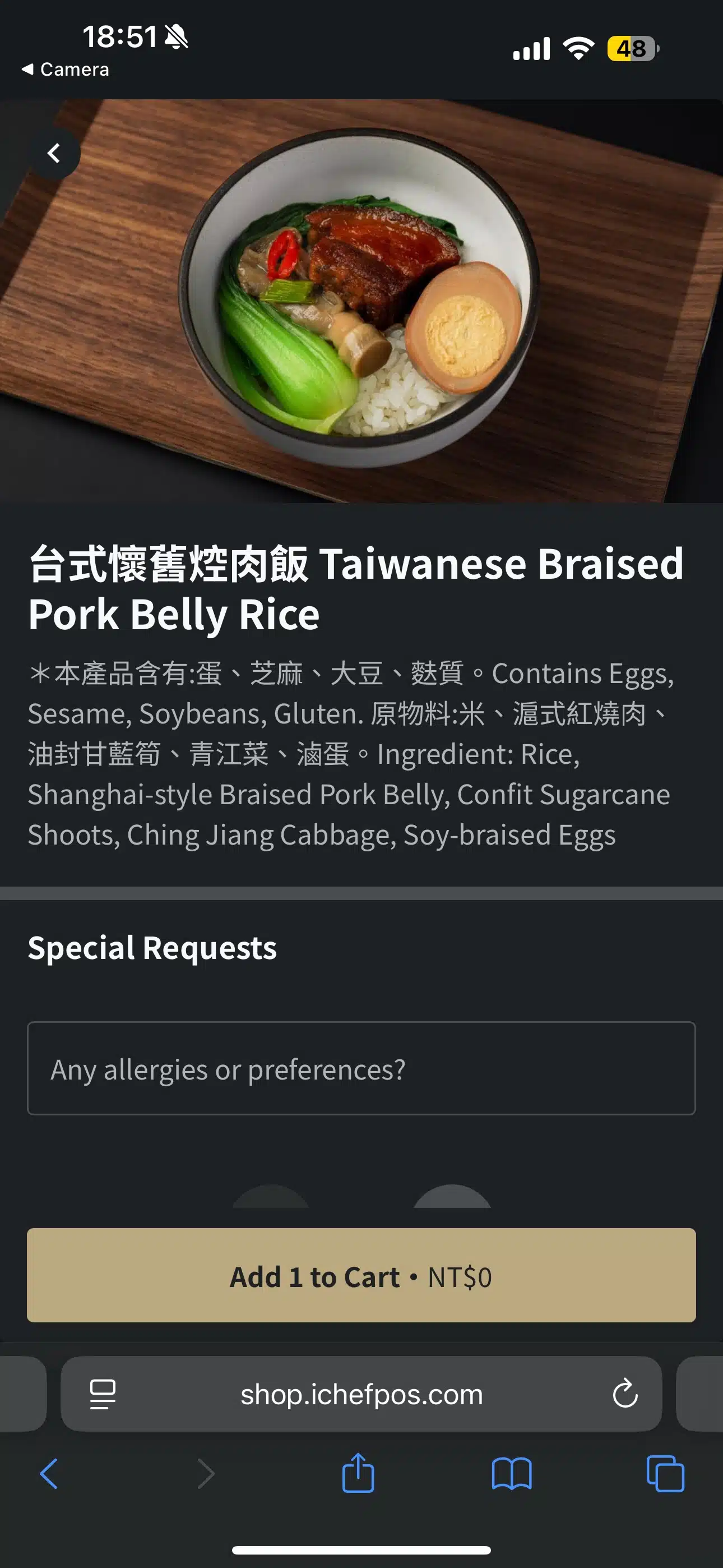Tap the Add 1 to Cart button
723x1568 pixels.
361,1277
